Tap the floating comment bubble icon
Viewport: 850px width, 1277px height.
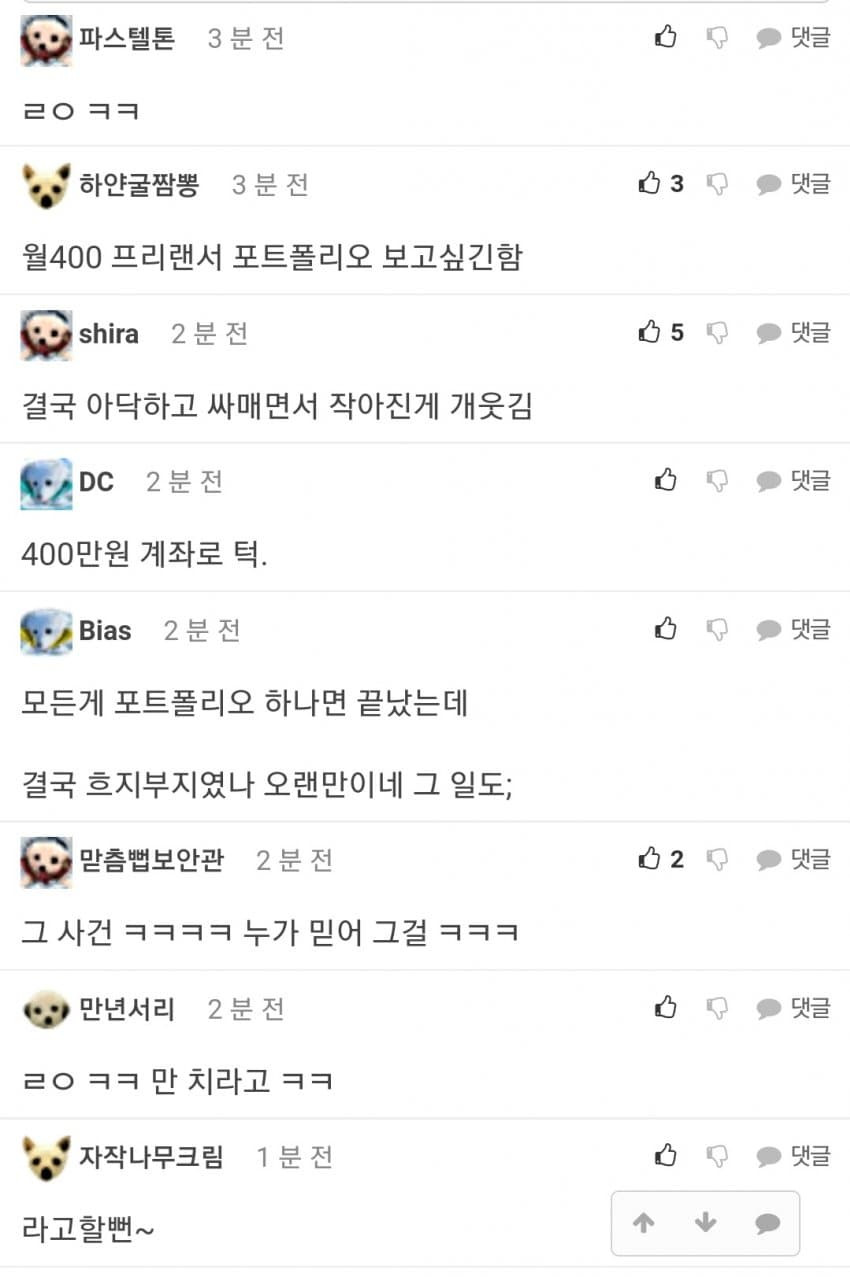pos(767,1223)
